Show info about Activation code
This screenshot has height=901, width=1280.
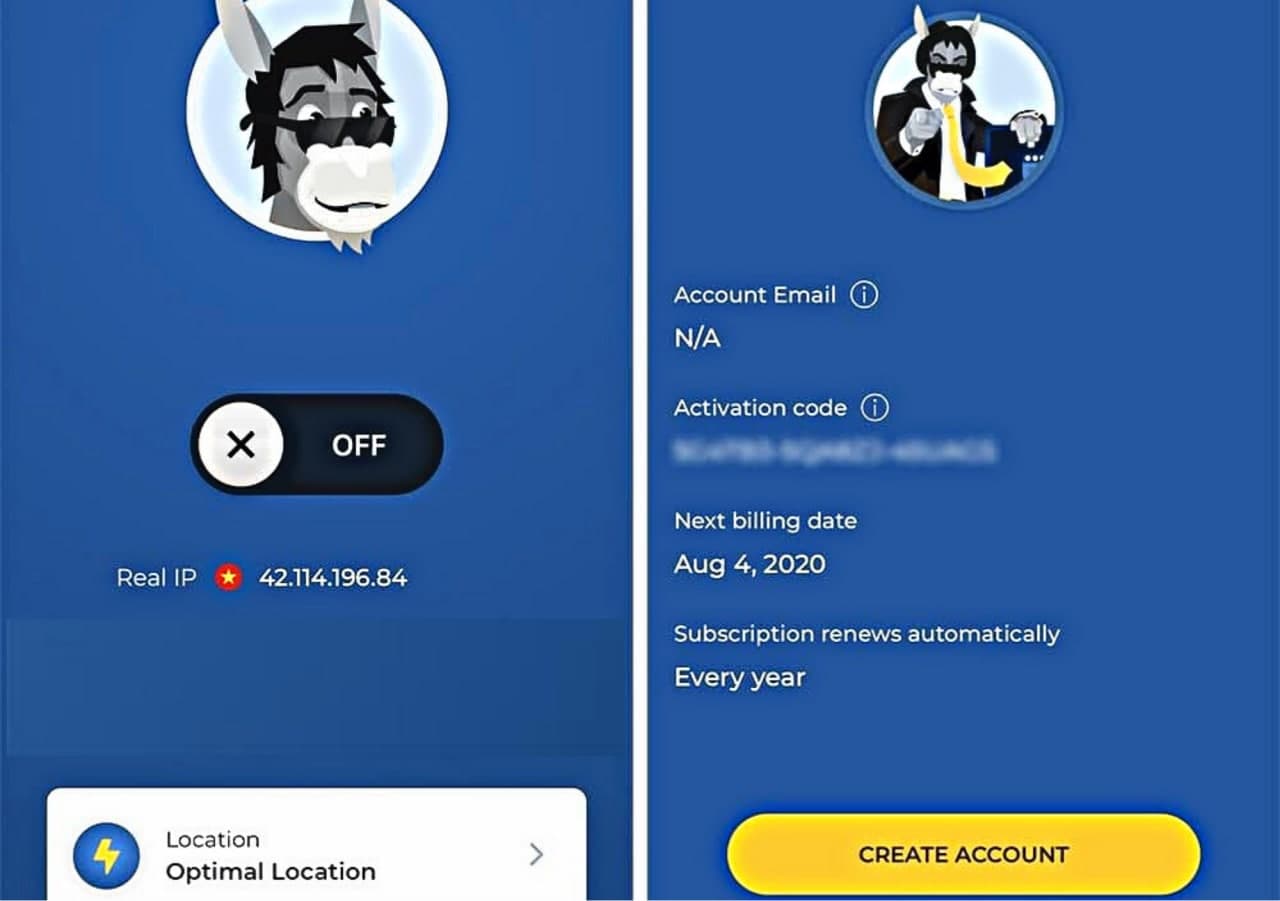point(875,408)
